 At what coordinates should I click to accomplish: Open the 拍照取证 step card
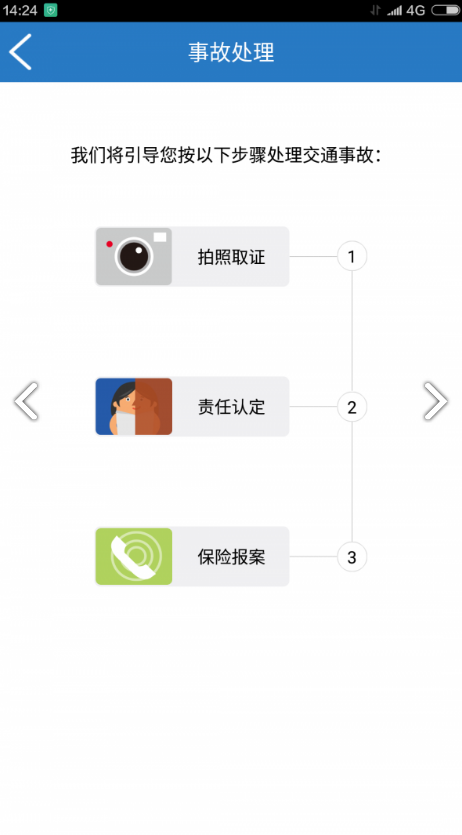(192, 257)
